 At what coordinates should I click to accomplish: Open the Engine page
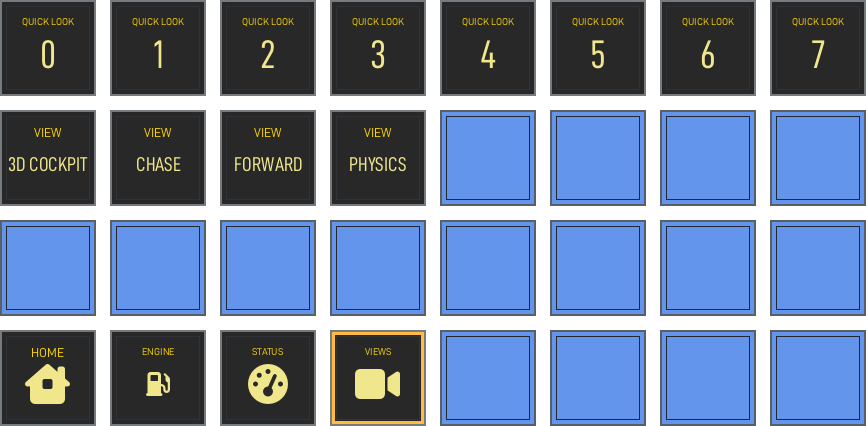click(158, 378)
